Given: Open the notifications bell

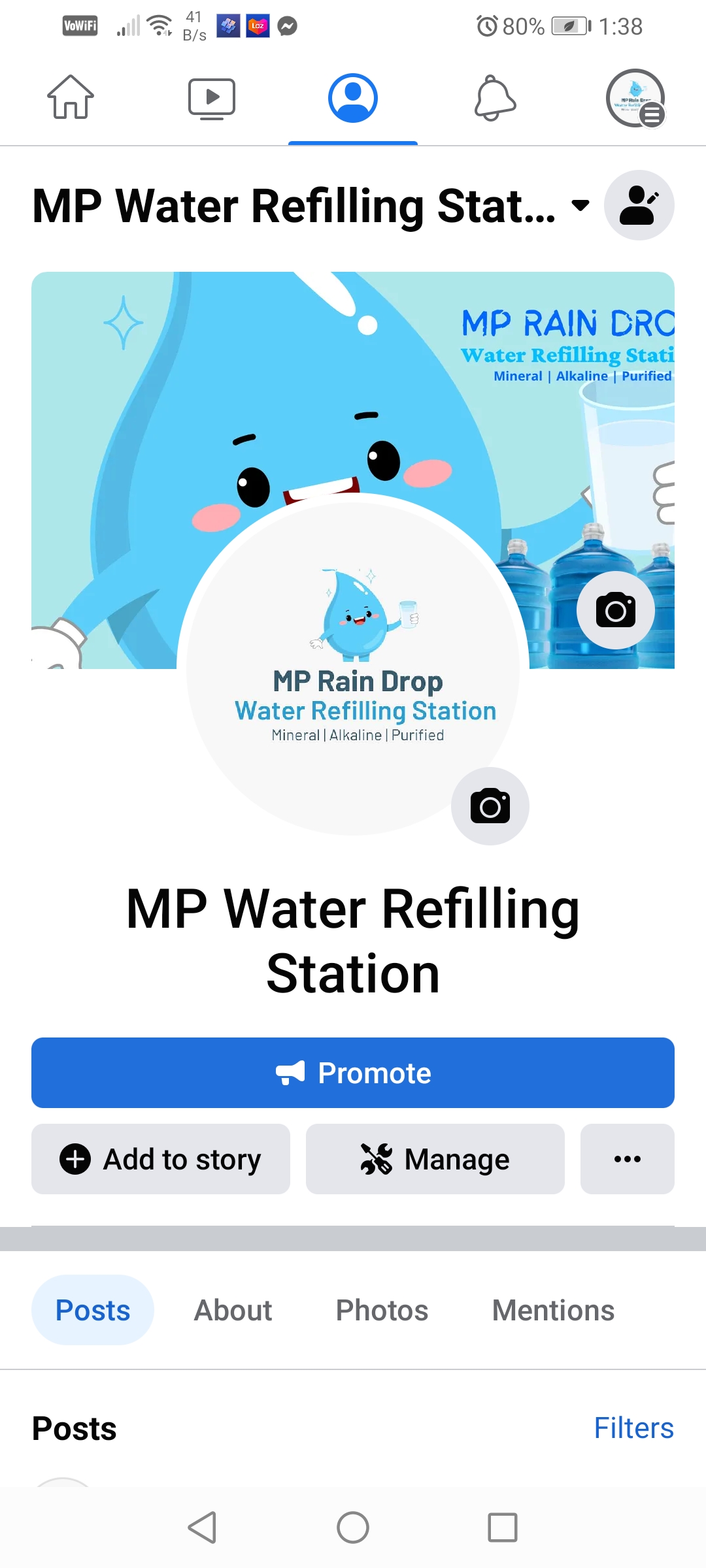Looking at the screenshot, I should [x=495, y=98].
